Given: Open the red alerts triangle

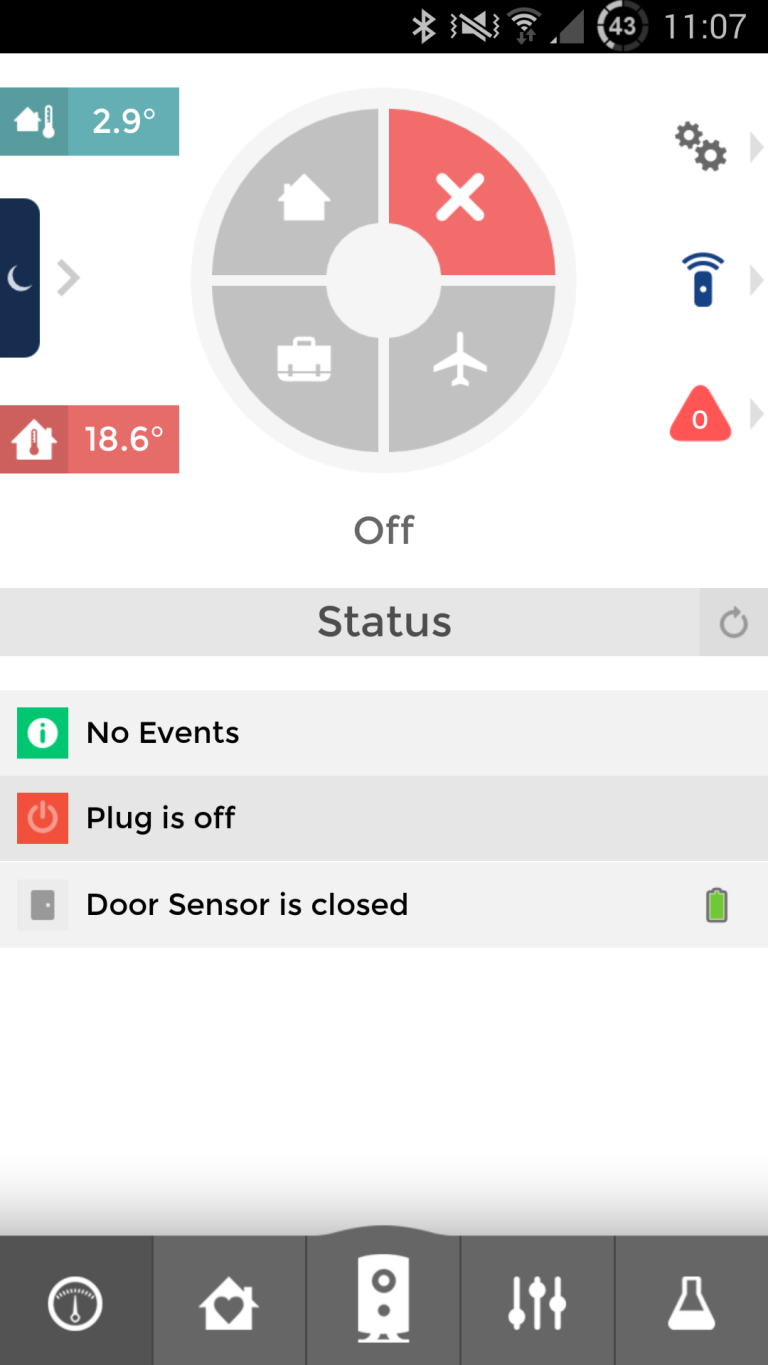Looking at the screenshot, I should point(700,414).
